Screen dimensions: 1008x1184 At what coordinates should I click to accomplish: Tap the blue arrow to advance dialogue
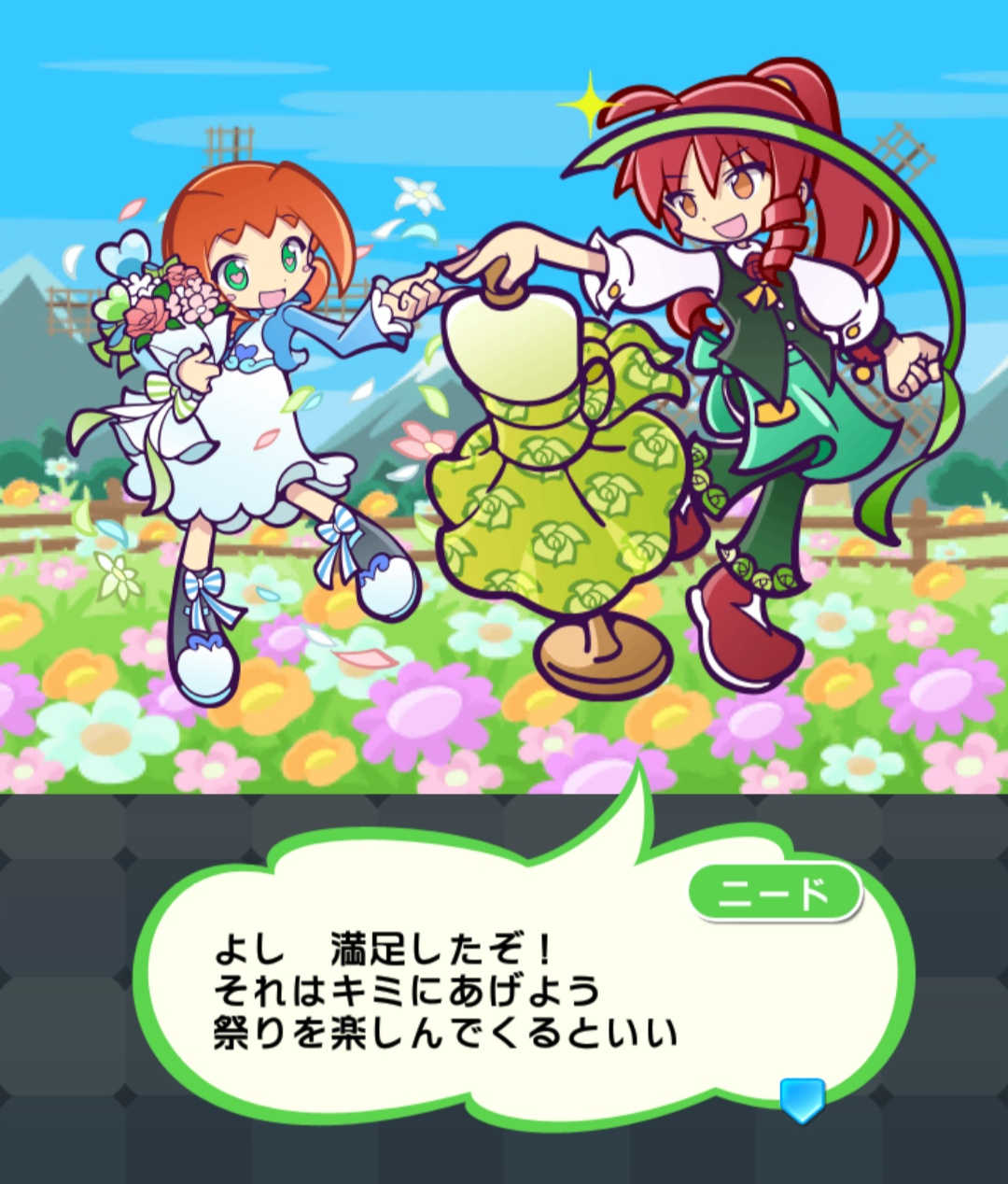click(802, 1099)
